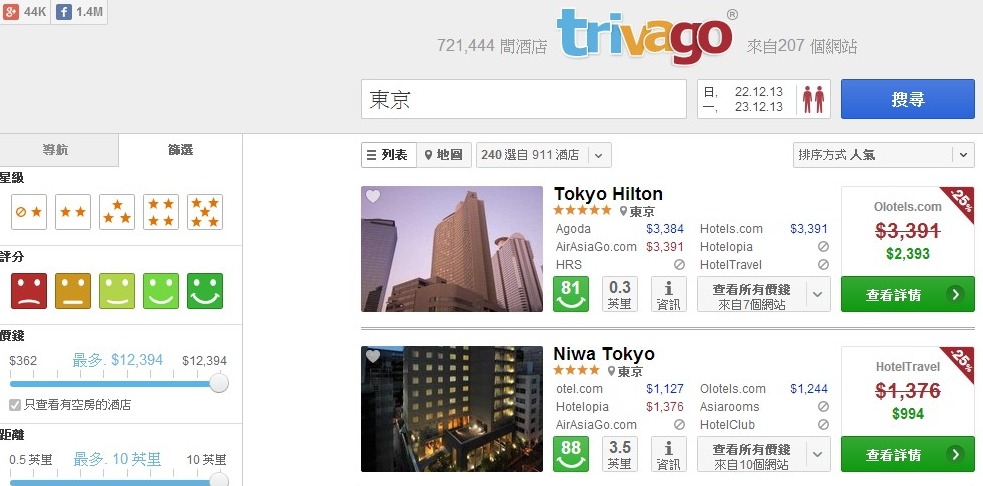This screenshot has width=983, height=486.
Task: Open the 240 選自 911 酒店 dropdown
Action: [x=543, y=155]
